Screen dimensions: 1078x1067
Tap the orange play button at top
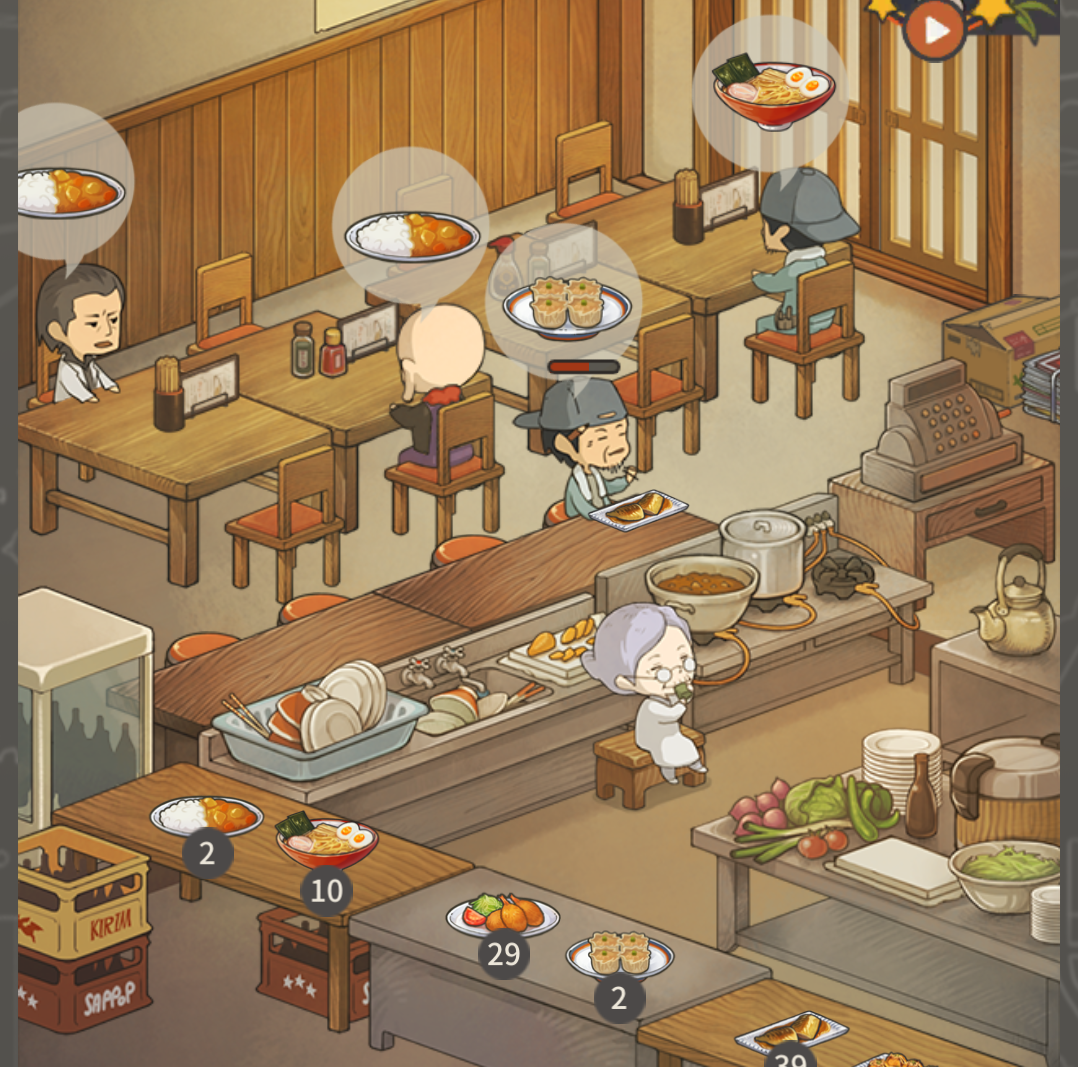(935, 29)
